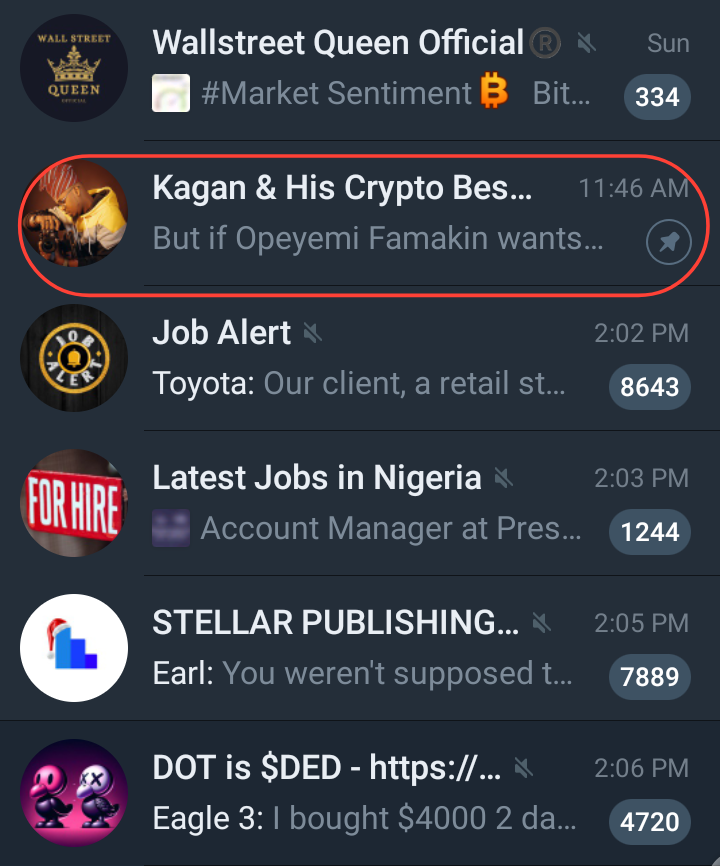Click the FOR HIRE avatar of Latest Jobs in Nigeria
This screenshot has width=720, height=866.
[74, 502]
